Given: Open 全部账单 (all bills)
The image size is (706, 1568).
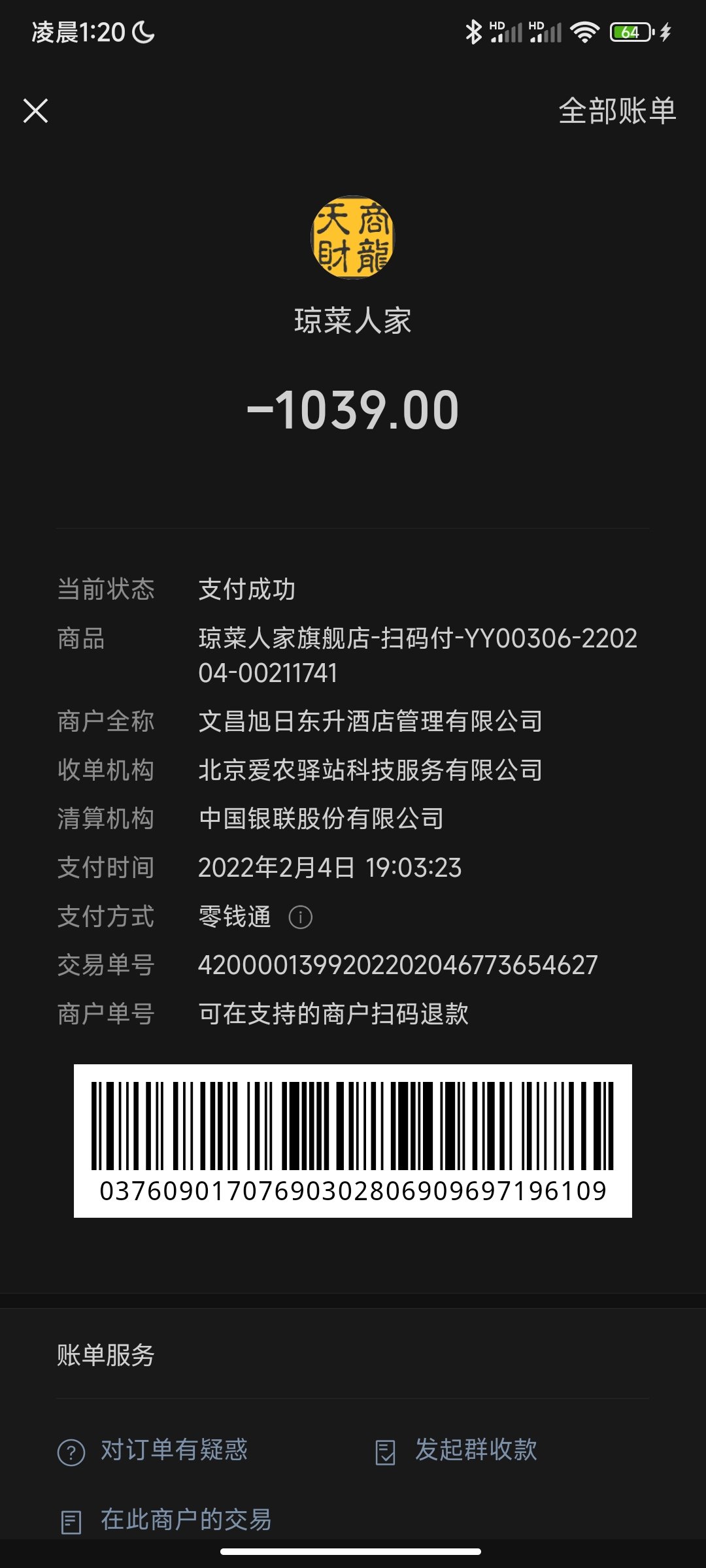Looking at the screenshot, I should (616, 111).
